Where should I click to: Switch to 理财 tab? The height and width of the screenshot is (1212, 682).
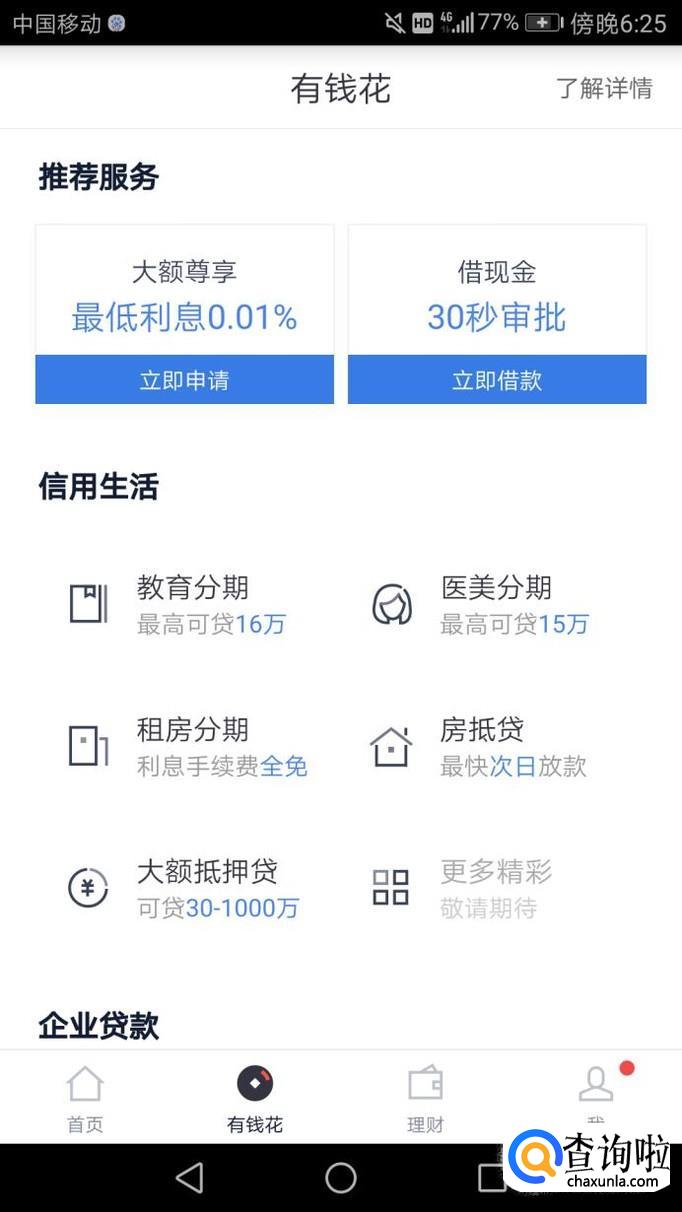(x=425, y=1098)
